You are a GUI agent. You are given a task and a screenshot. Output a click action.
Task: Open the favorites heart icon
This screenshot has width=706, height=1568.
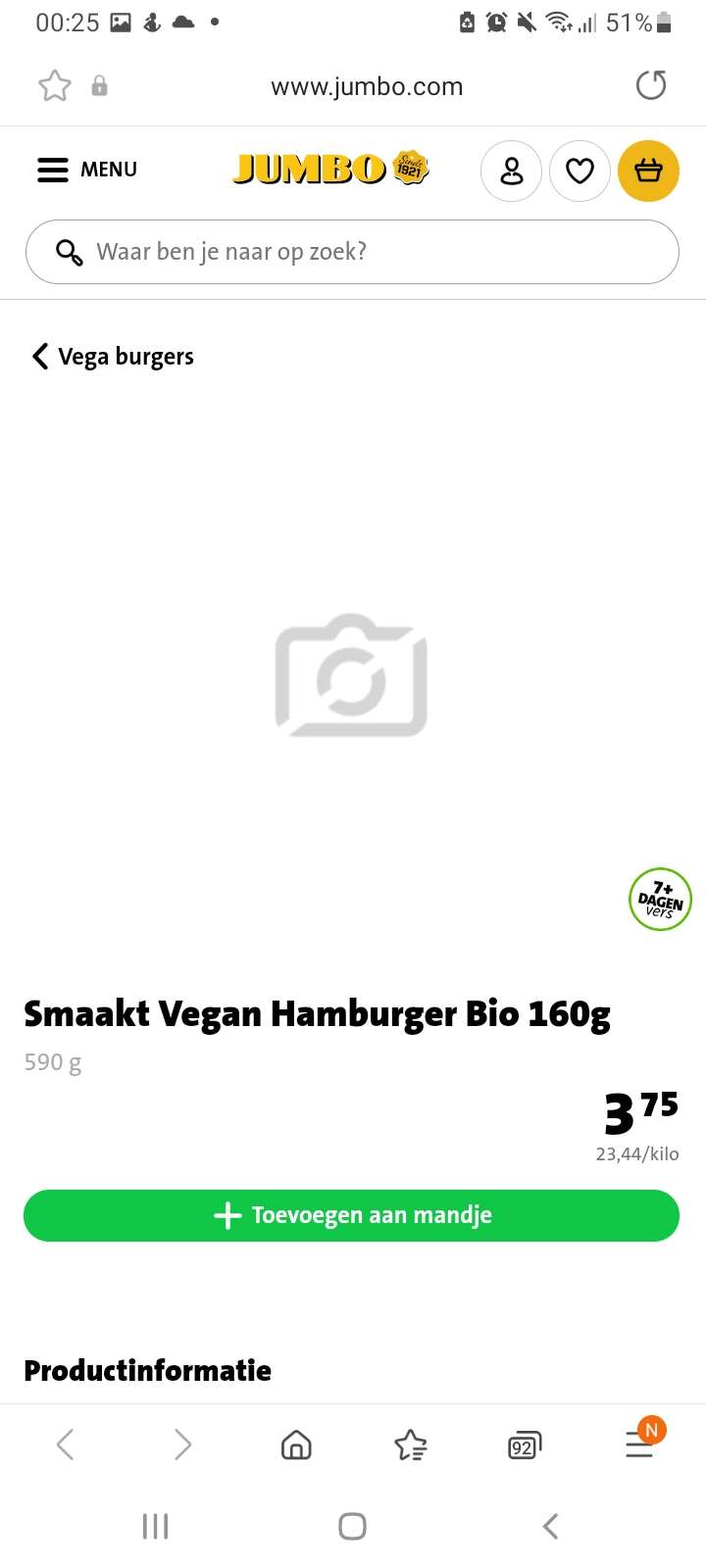(x=580, y=171)
